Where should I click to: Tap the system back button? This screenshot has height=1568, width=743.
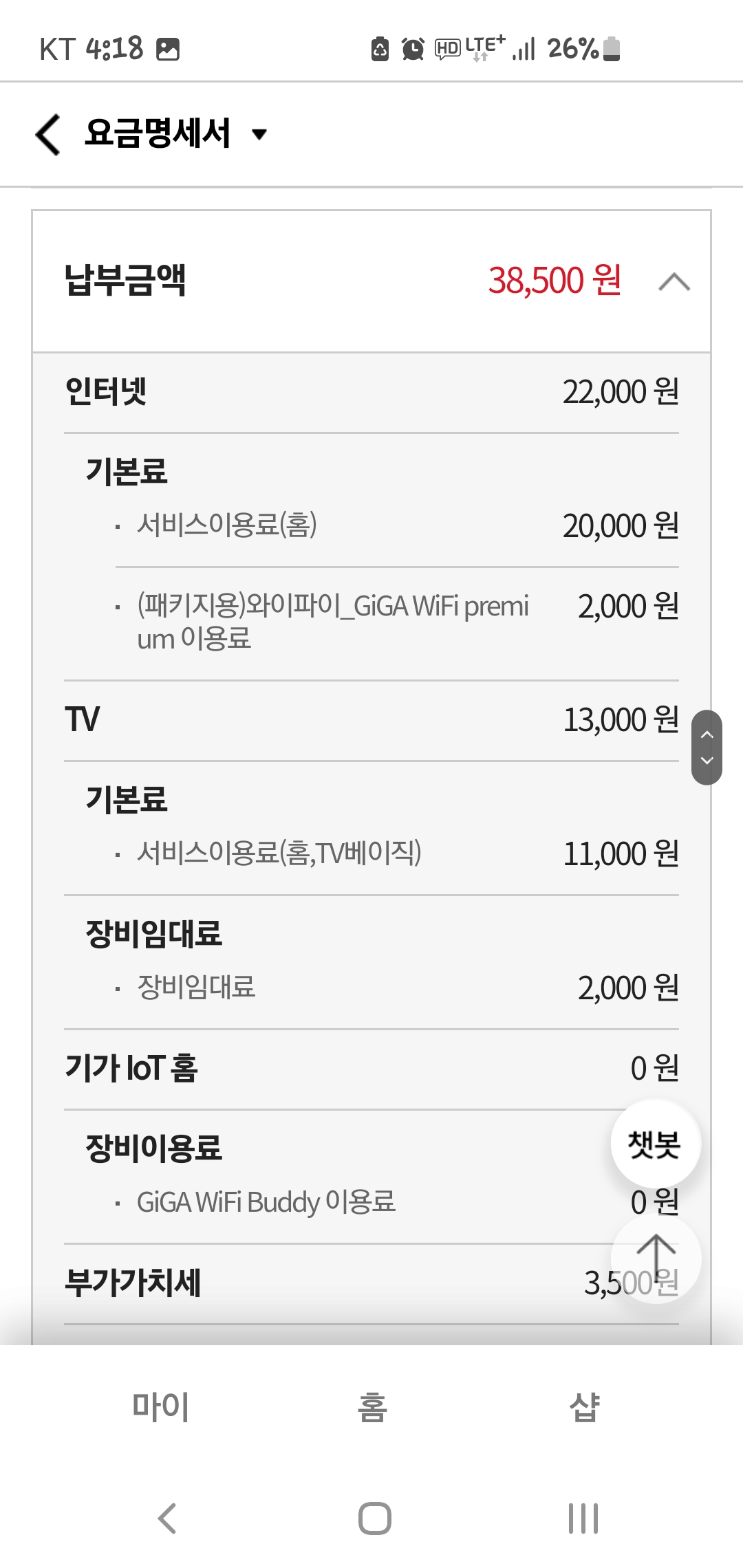click(167, 1518)
